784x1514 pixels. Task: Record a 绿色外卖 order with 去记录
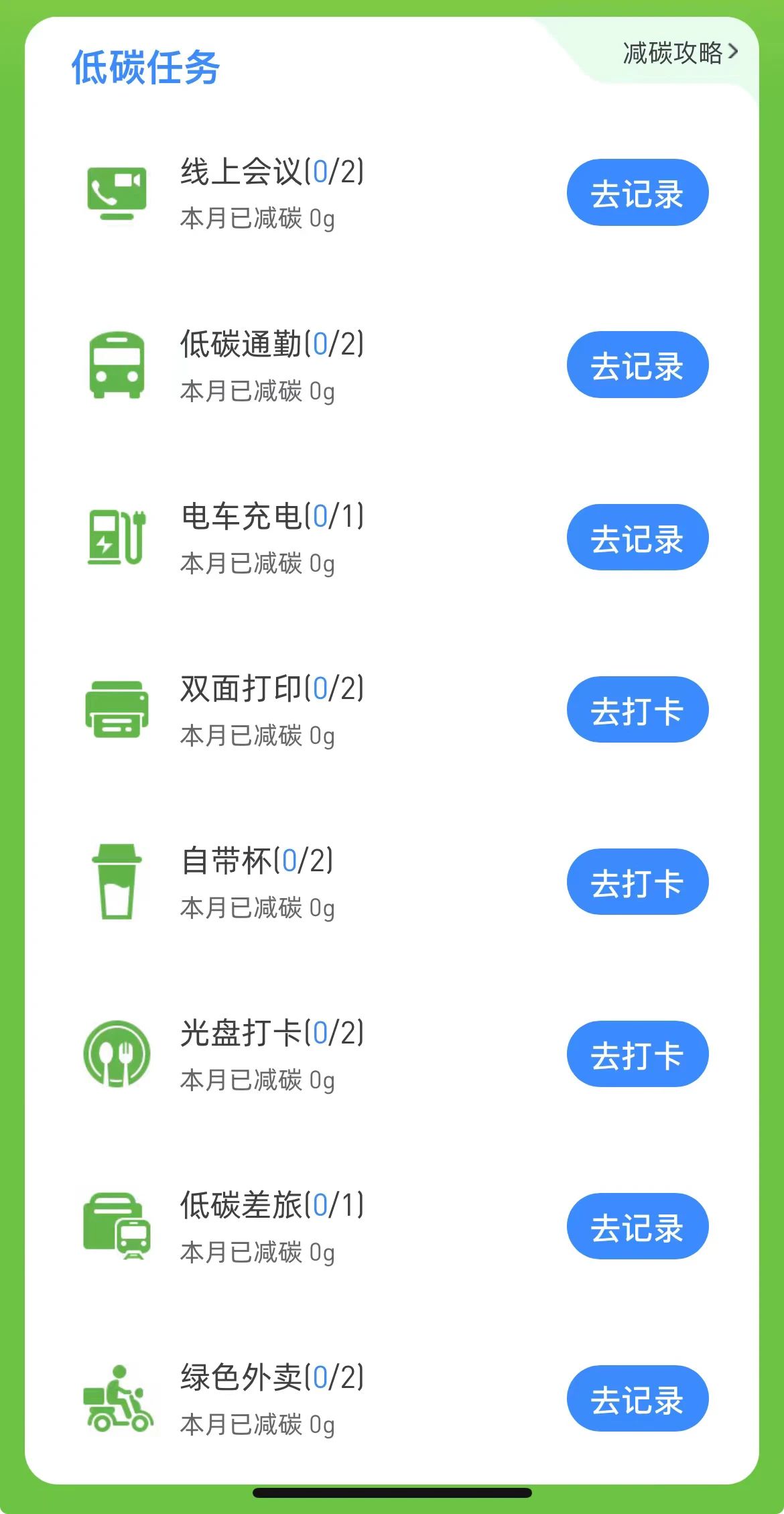click(x=637, y=1399)
